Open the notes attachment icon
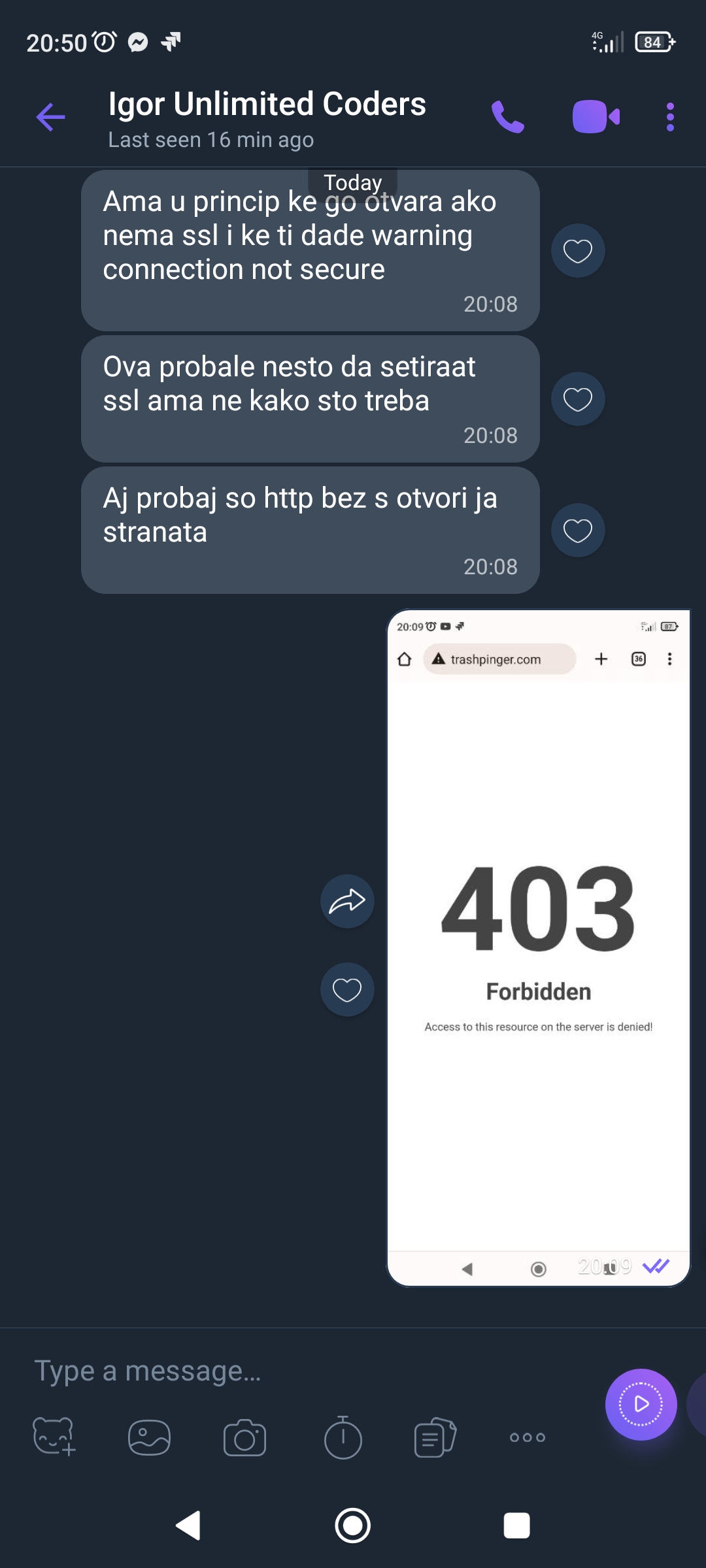Screen dimensions: 706x1568 click(435, 1437)
